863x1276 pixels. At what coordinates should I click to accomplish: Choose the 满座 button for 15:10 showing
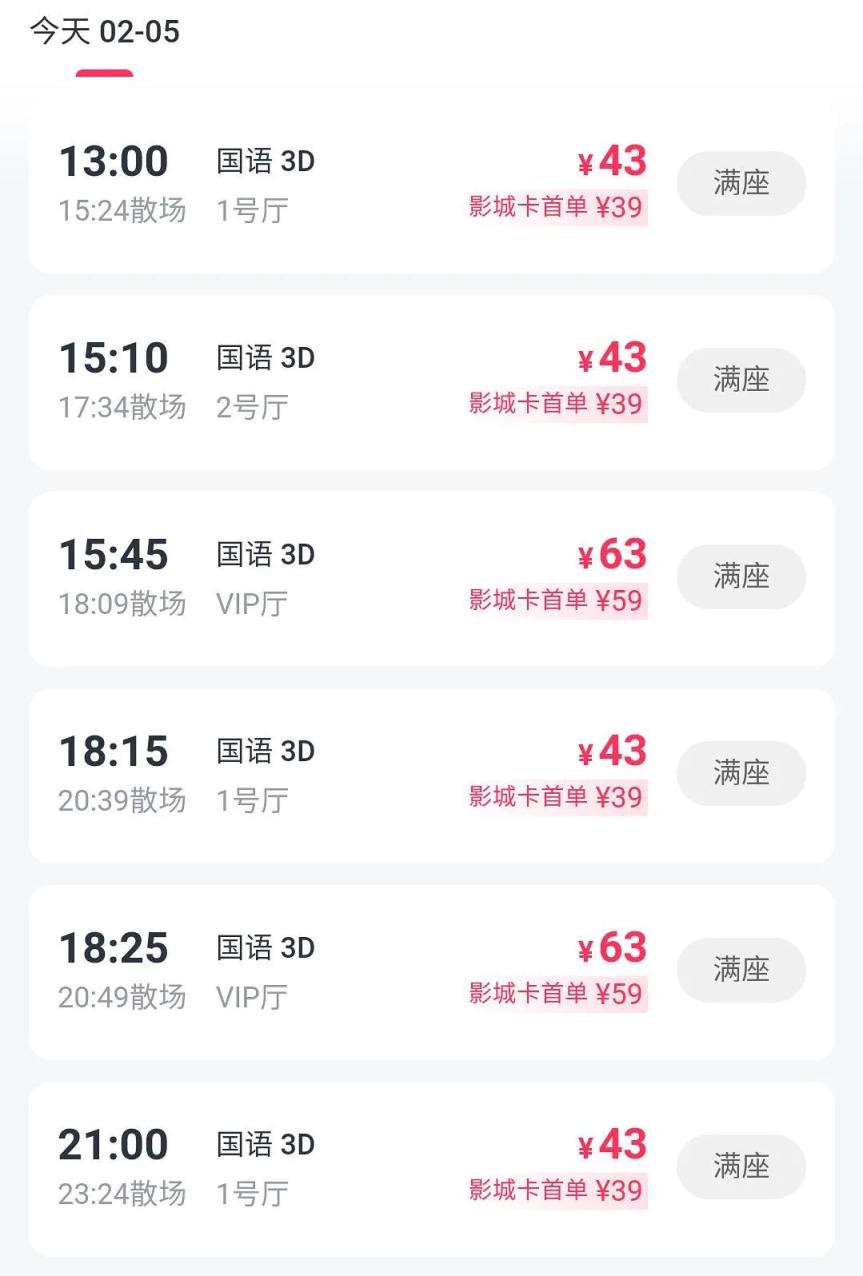(741, 380)
